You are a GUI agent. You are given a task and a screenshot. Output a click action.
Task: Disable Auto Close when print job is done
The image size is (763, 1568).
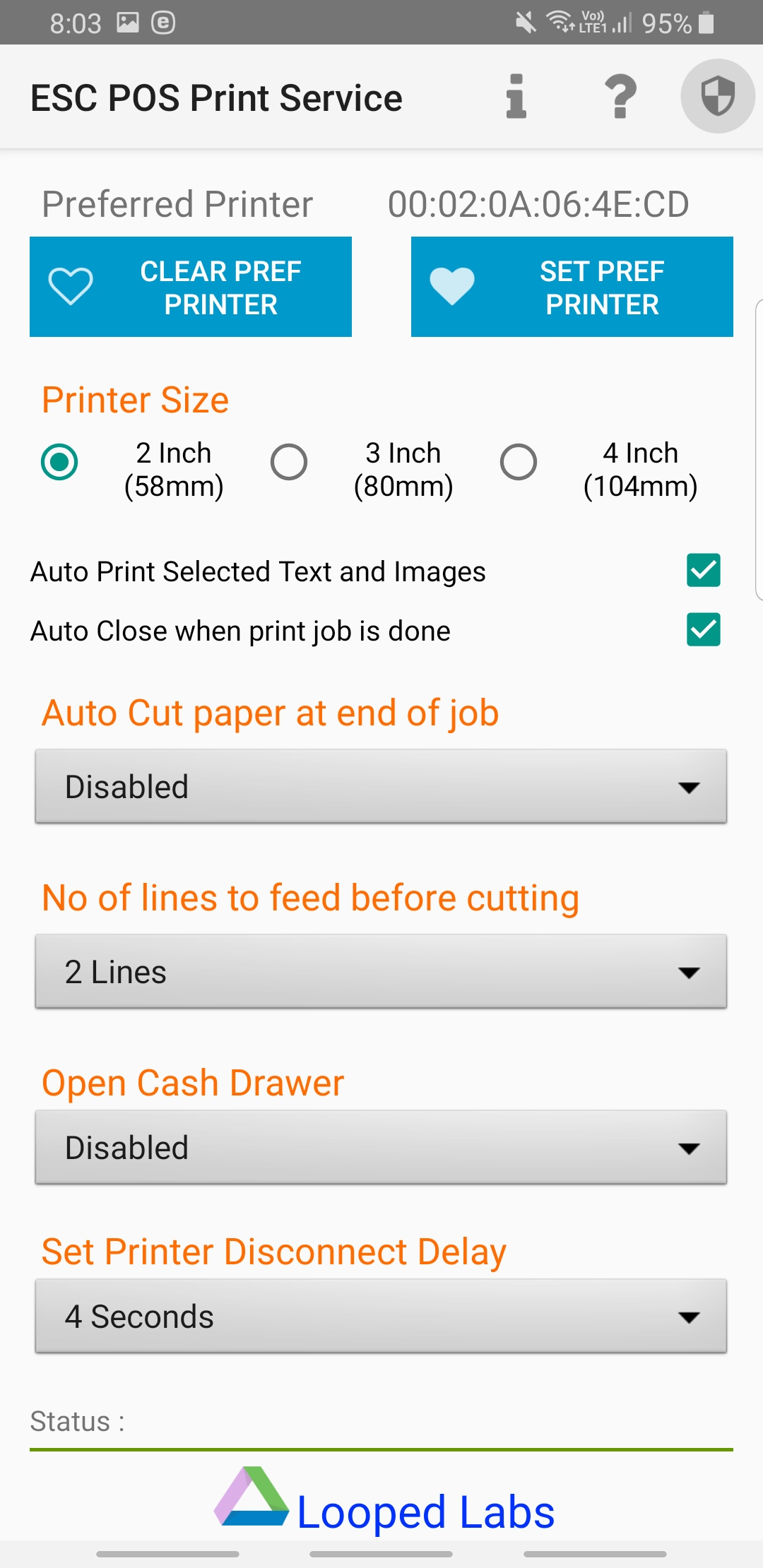[704, 630]
